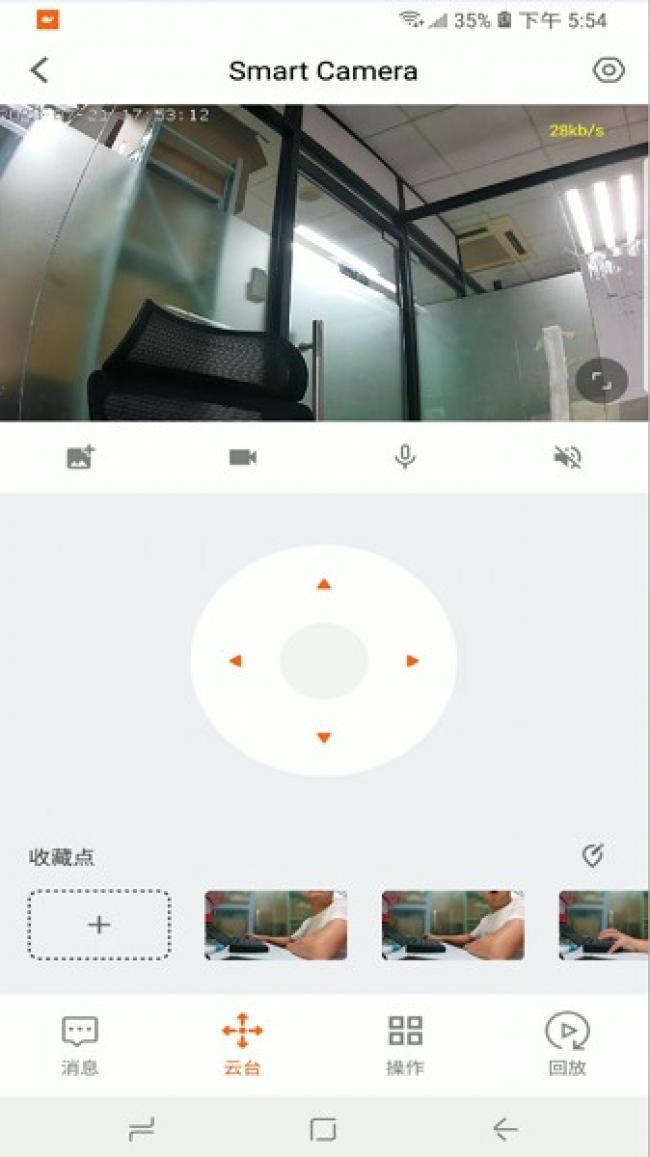Viewport: 650px width, 1157px height.
Task: Select the 云台 tab
Action: click(242, 1044)
